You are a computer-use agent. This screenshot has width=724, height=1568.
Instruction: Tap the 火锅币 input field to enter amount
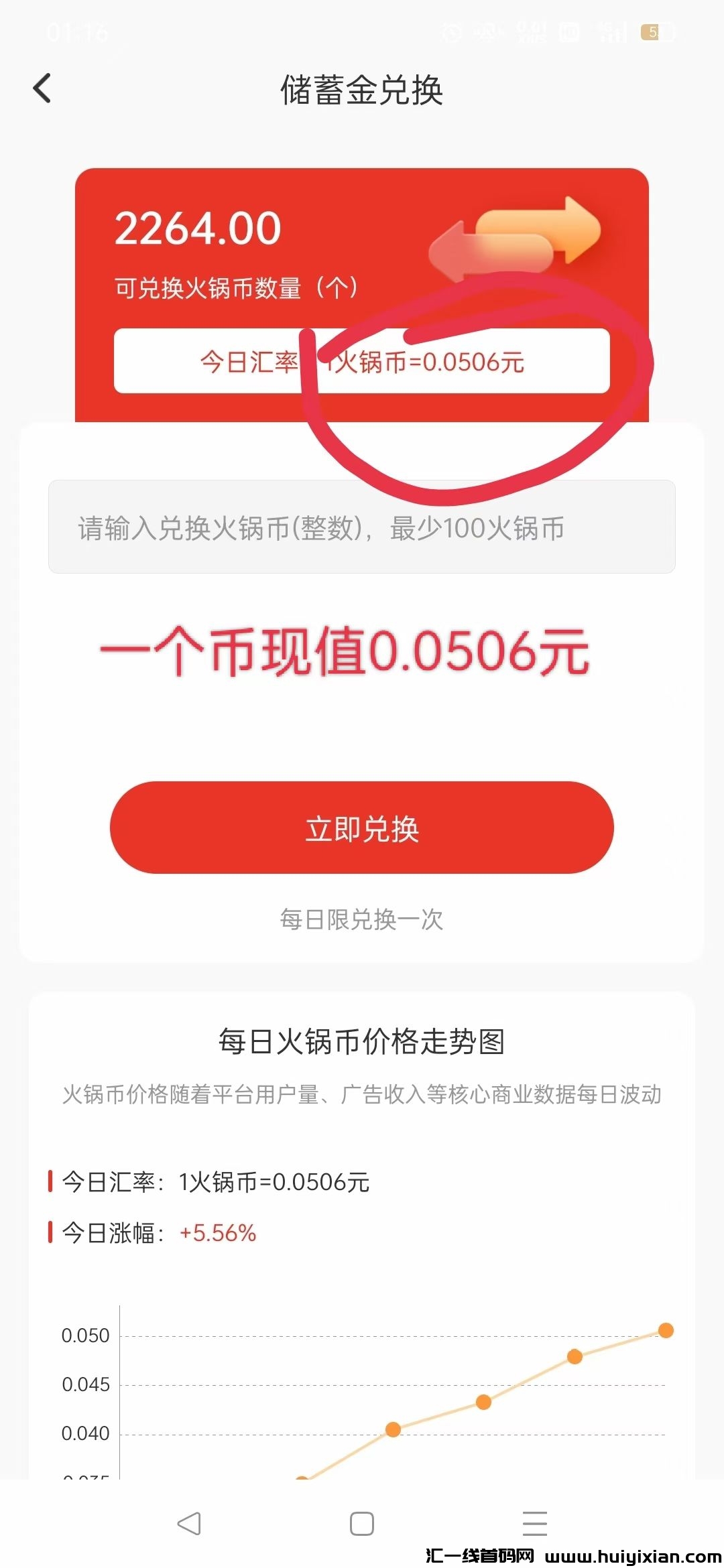[x=362, y=529]
